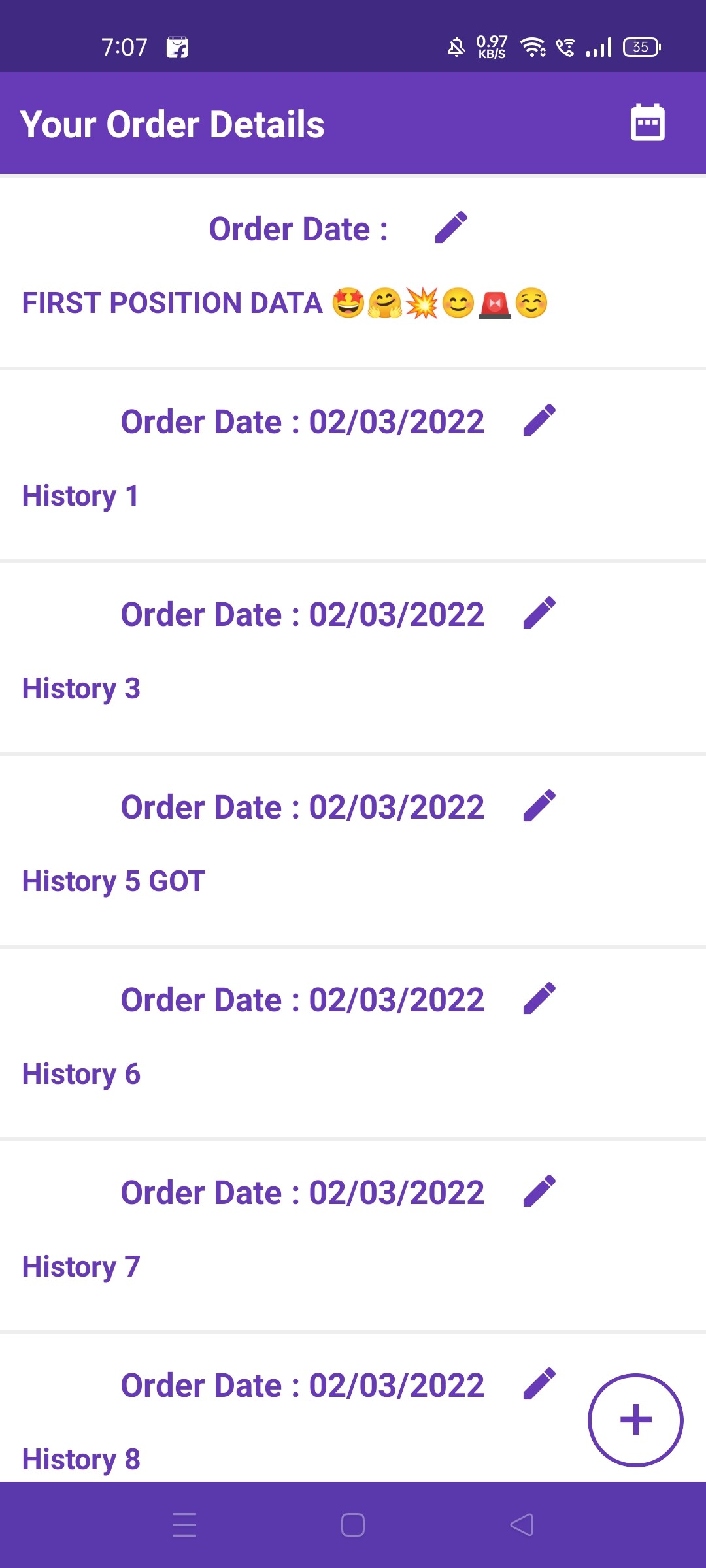Edit the FIRST POSITION DATA order date
This screenshot has width=706, height=1568.
coord(451,227)
